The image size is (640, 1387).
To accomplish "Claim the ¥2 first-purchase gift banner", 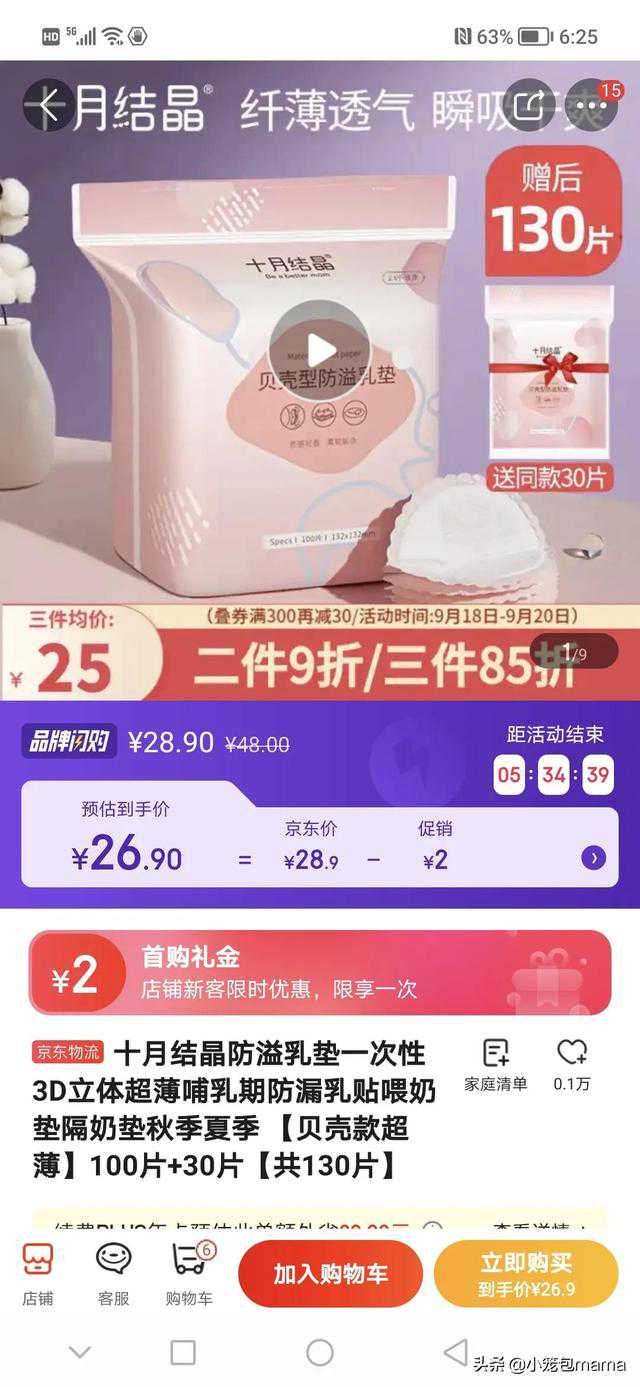I will 320,972.
